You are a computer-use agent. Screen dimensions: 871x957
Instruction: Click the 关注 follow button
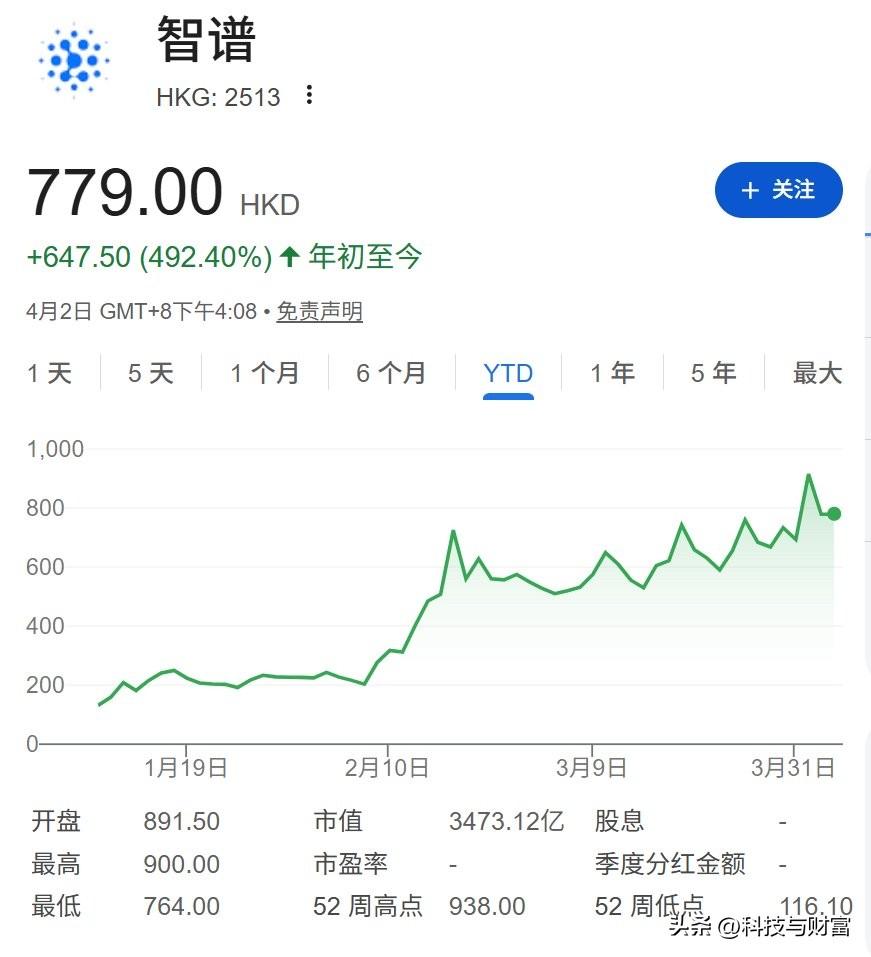pos(779,190)
